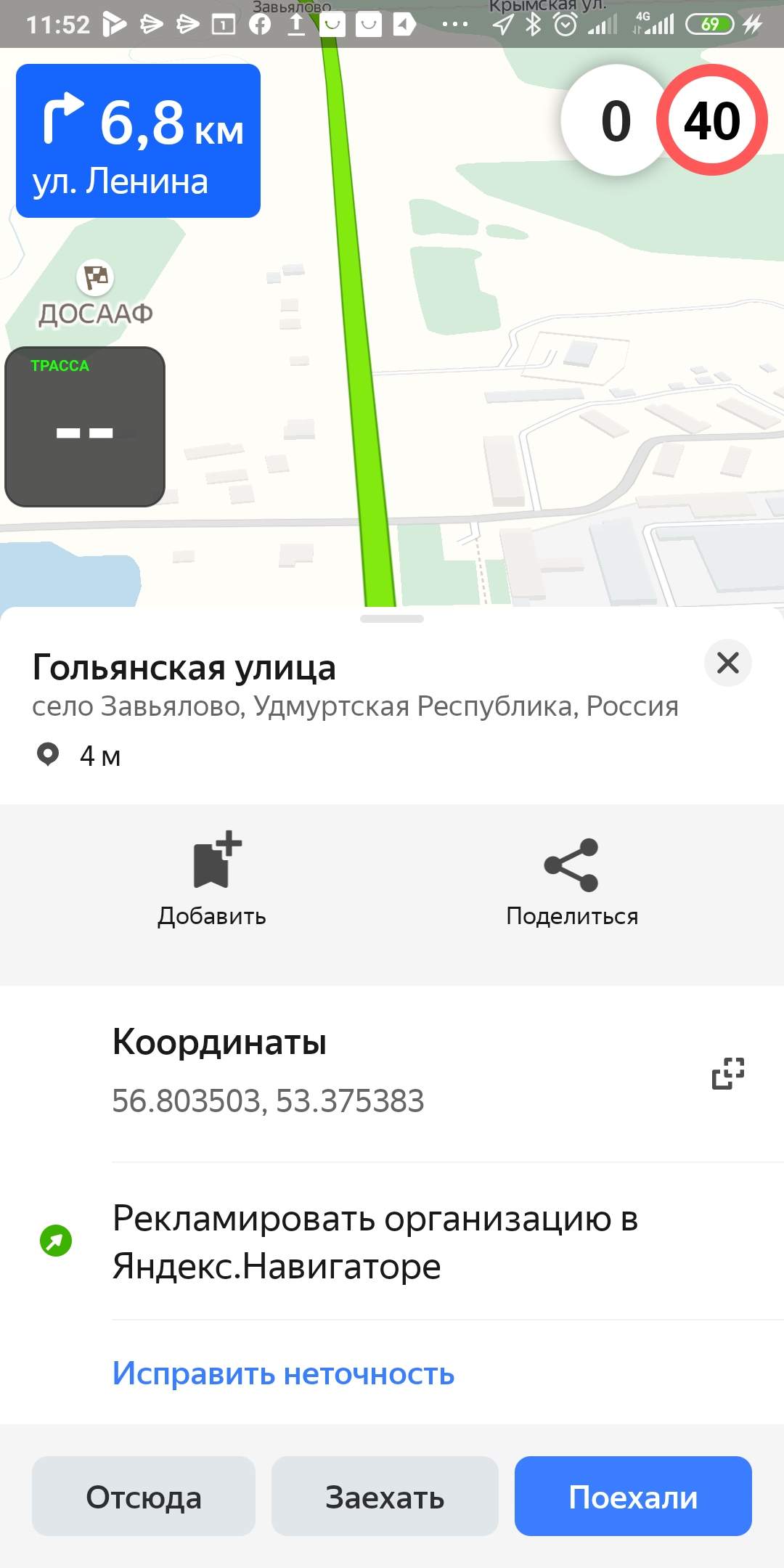Tap Добавить to bookmark this place
Screen dimensions: 784x1568
212,880
